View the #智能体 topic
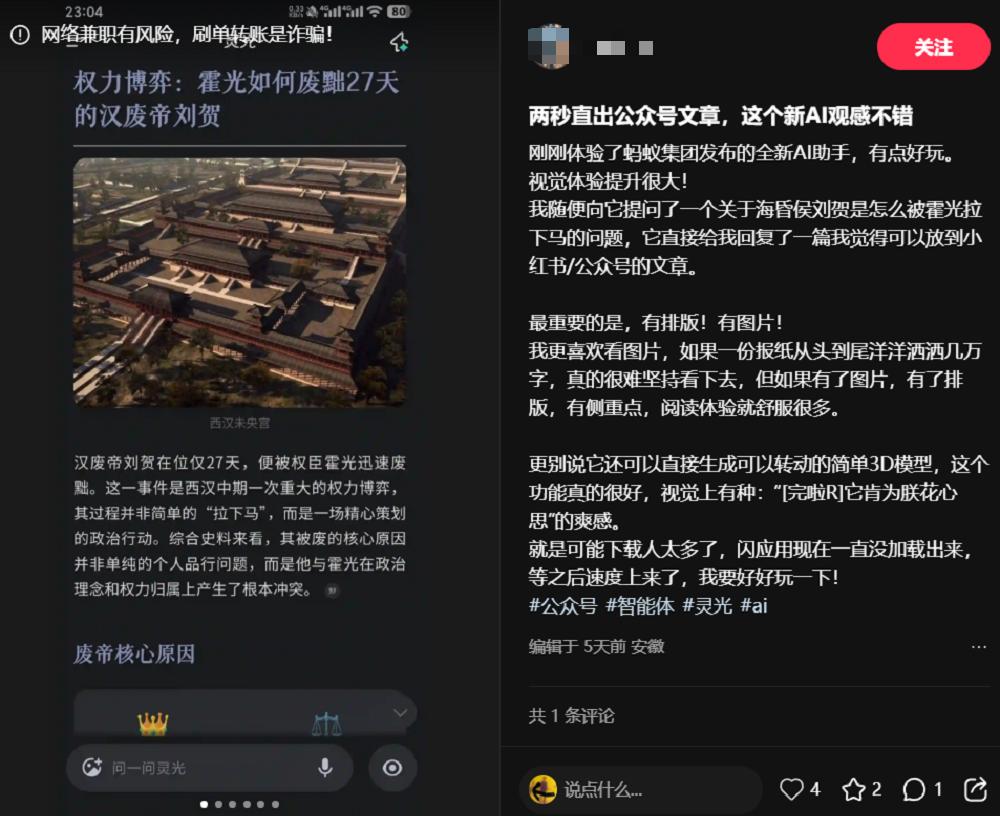This screenshot has height=816, width=1000. 640,605
